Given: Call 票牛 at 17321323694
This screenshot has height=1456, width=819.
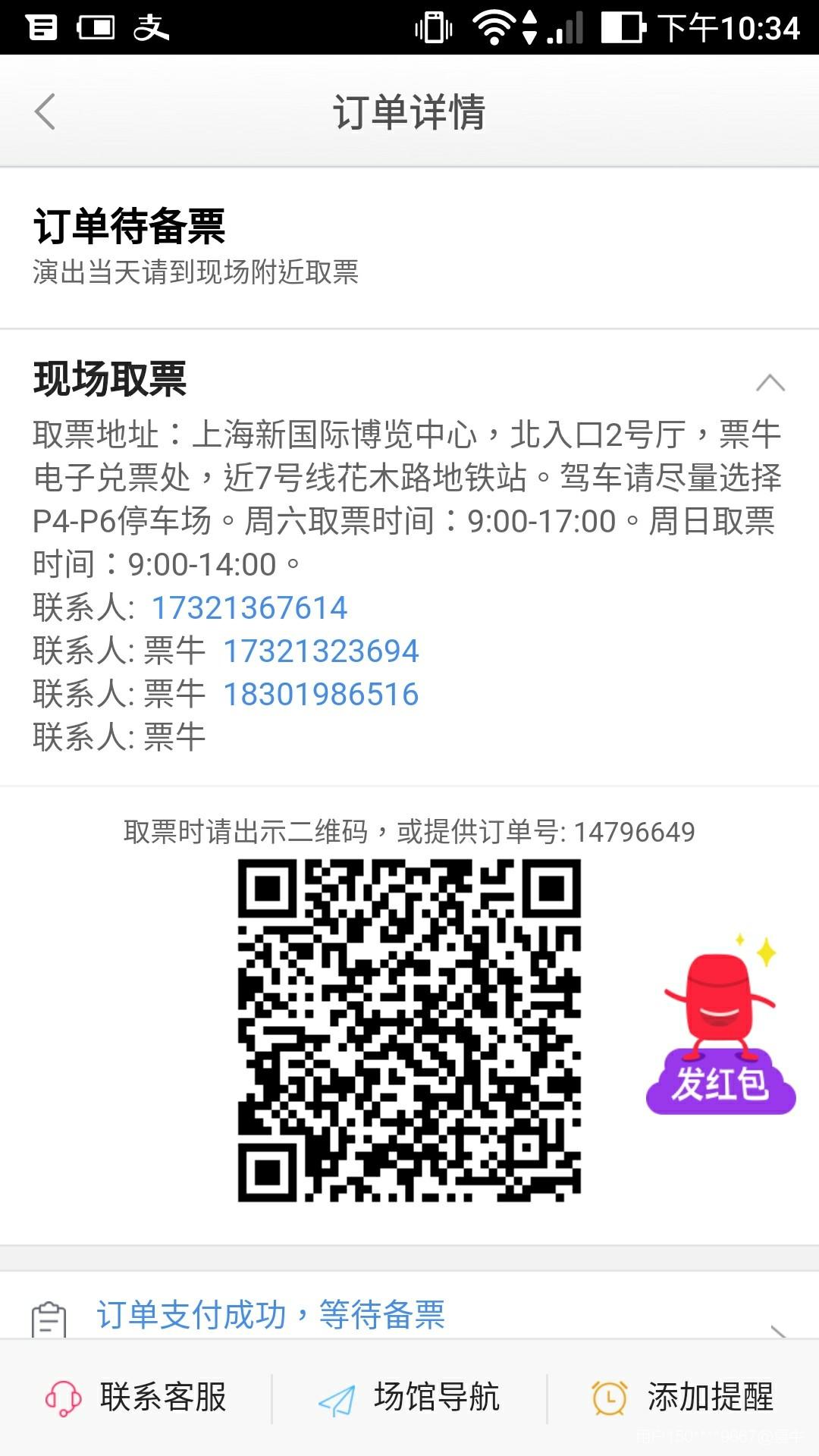Looking at the screenshot, I should point(320,651).
